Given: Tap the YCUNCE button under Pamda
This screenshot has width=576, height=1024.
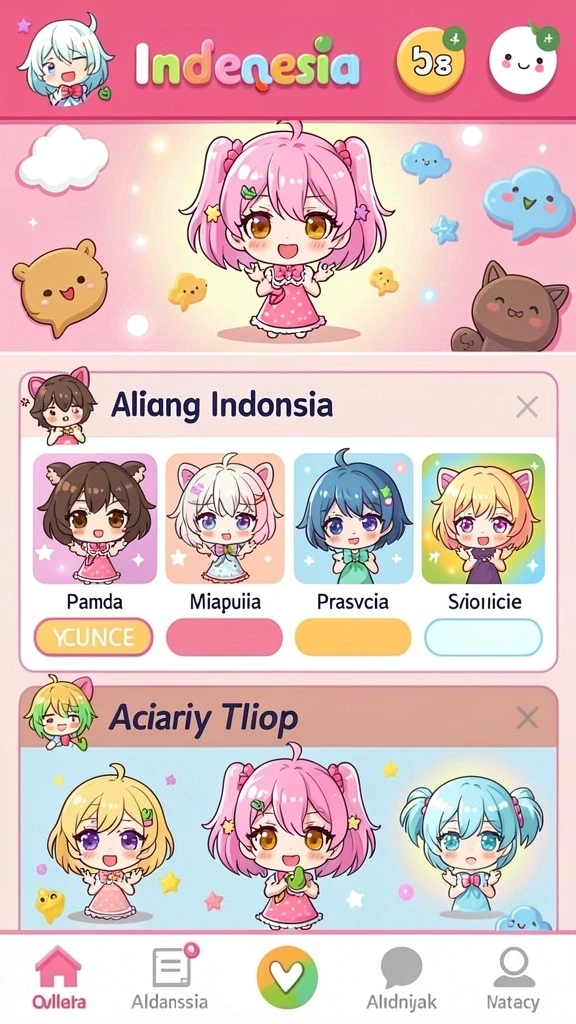Looking at the screenshot, I should point(93,637).
